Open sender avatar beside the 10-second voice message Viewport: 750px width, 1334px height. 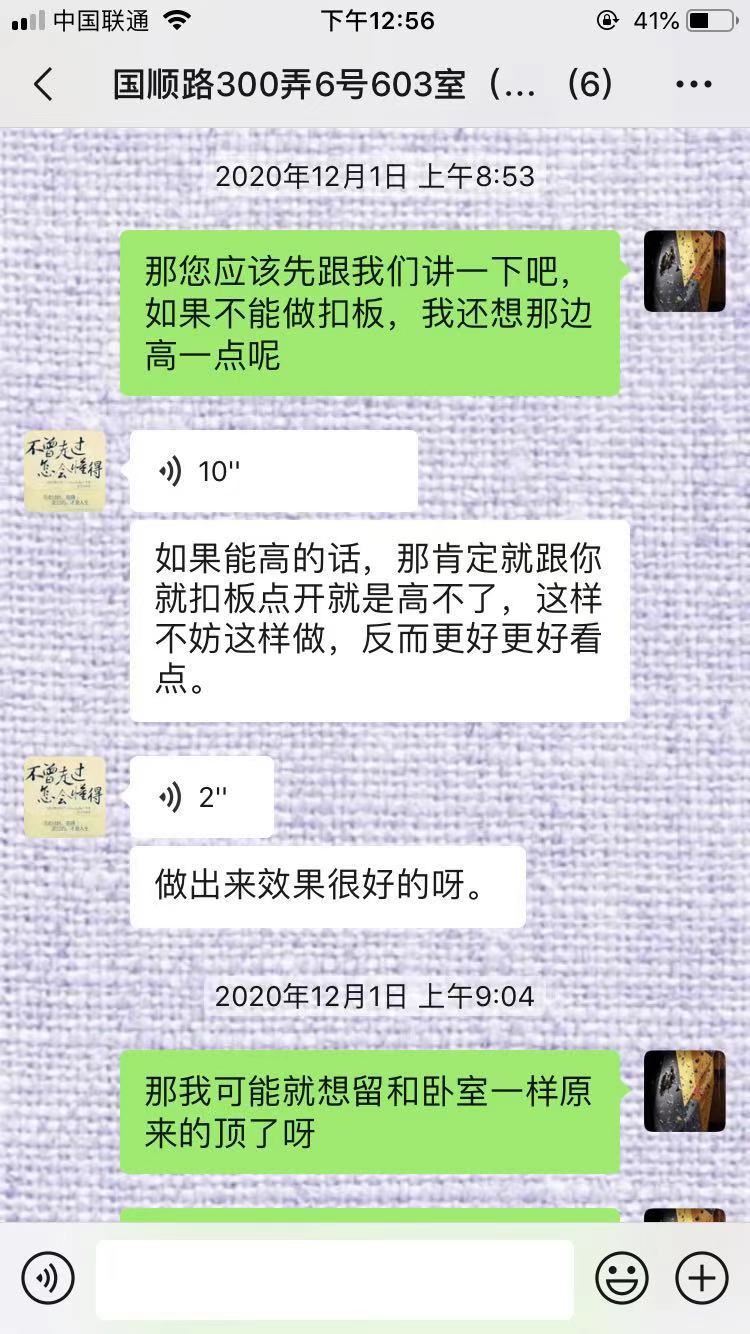point(65,471)
